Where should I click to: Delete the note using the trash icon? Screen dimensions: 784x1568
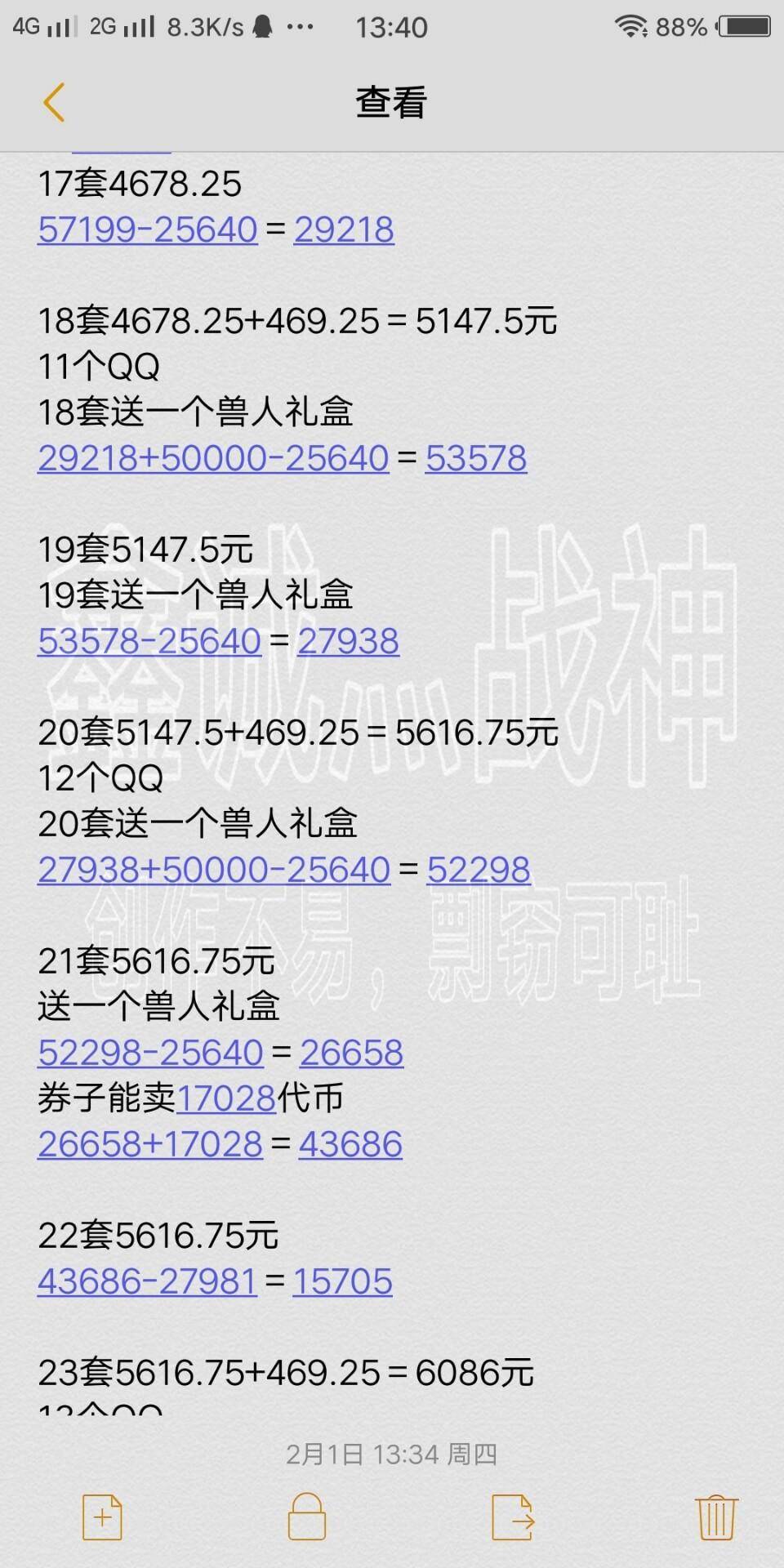pyautogui.click(x=717, y=1517)
